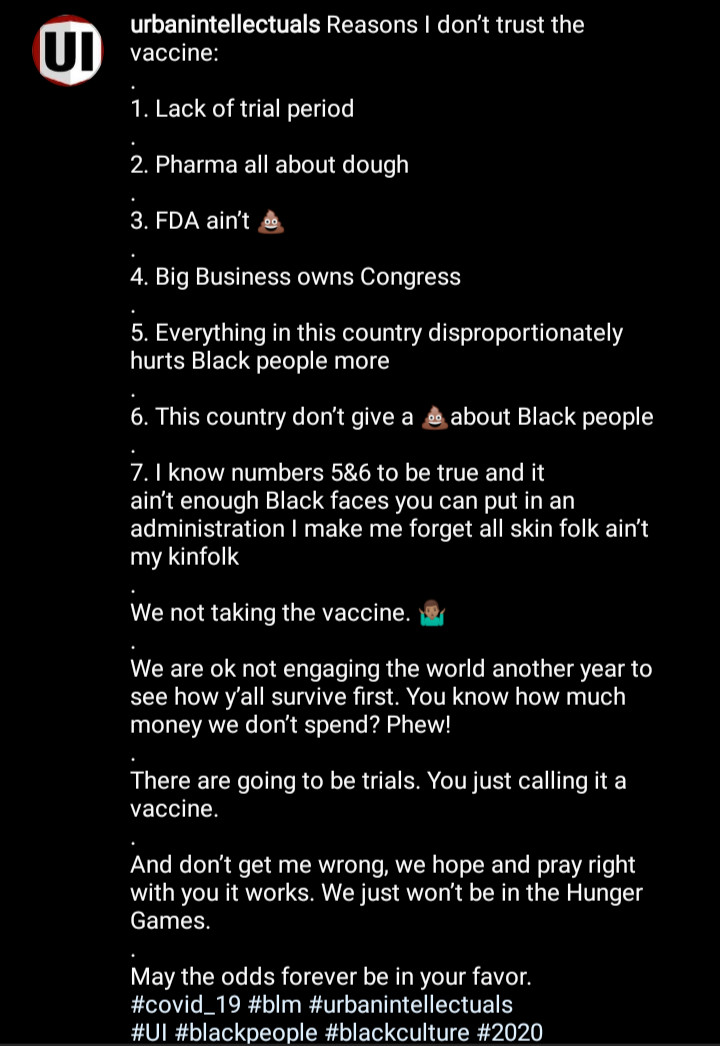Open the #blm hashtag

pyautogui.click(x=276, y=1004)
